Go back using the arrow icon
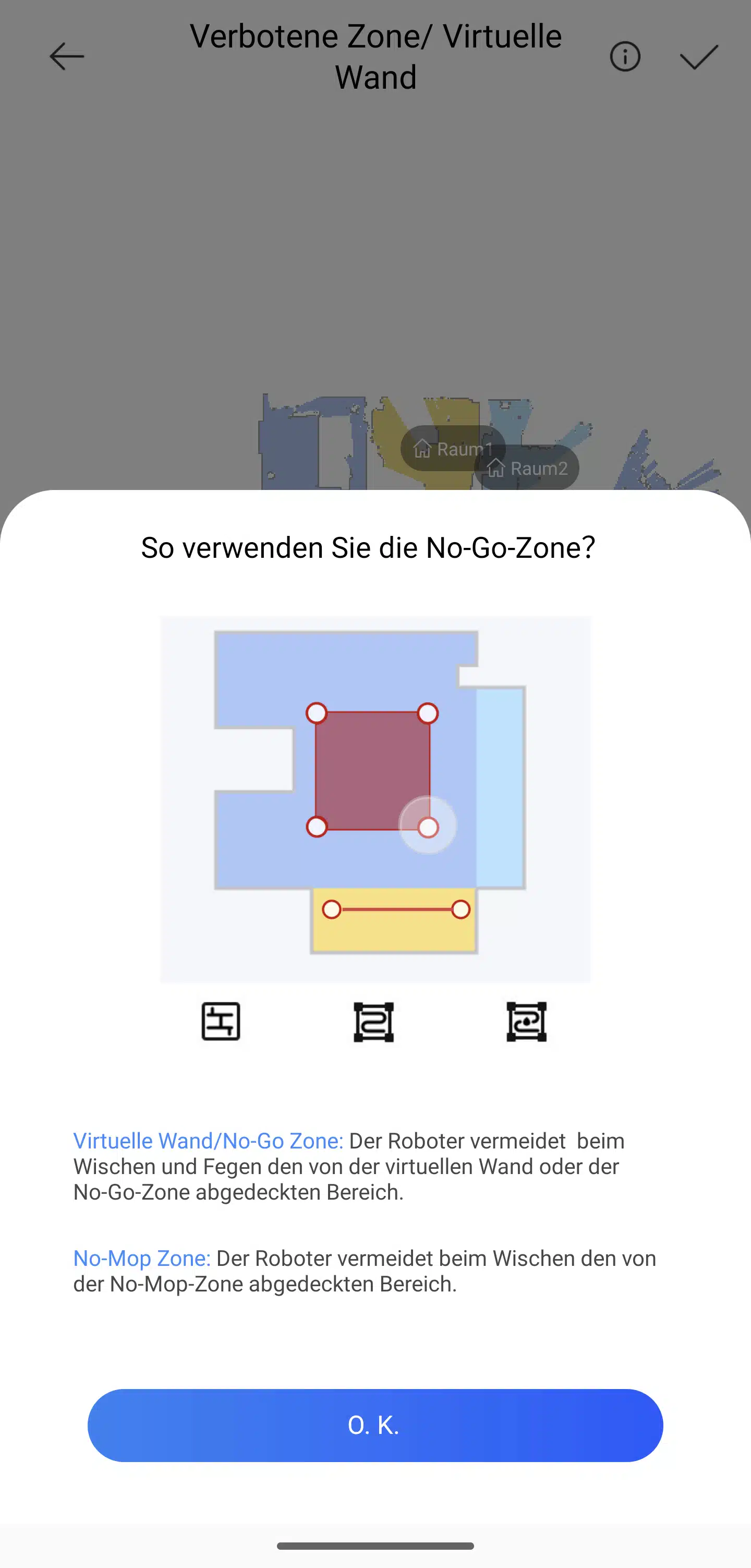The width and height of the screenshot is (751, 1568). tap(66, 56)
